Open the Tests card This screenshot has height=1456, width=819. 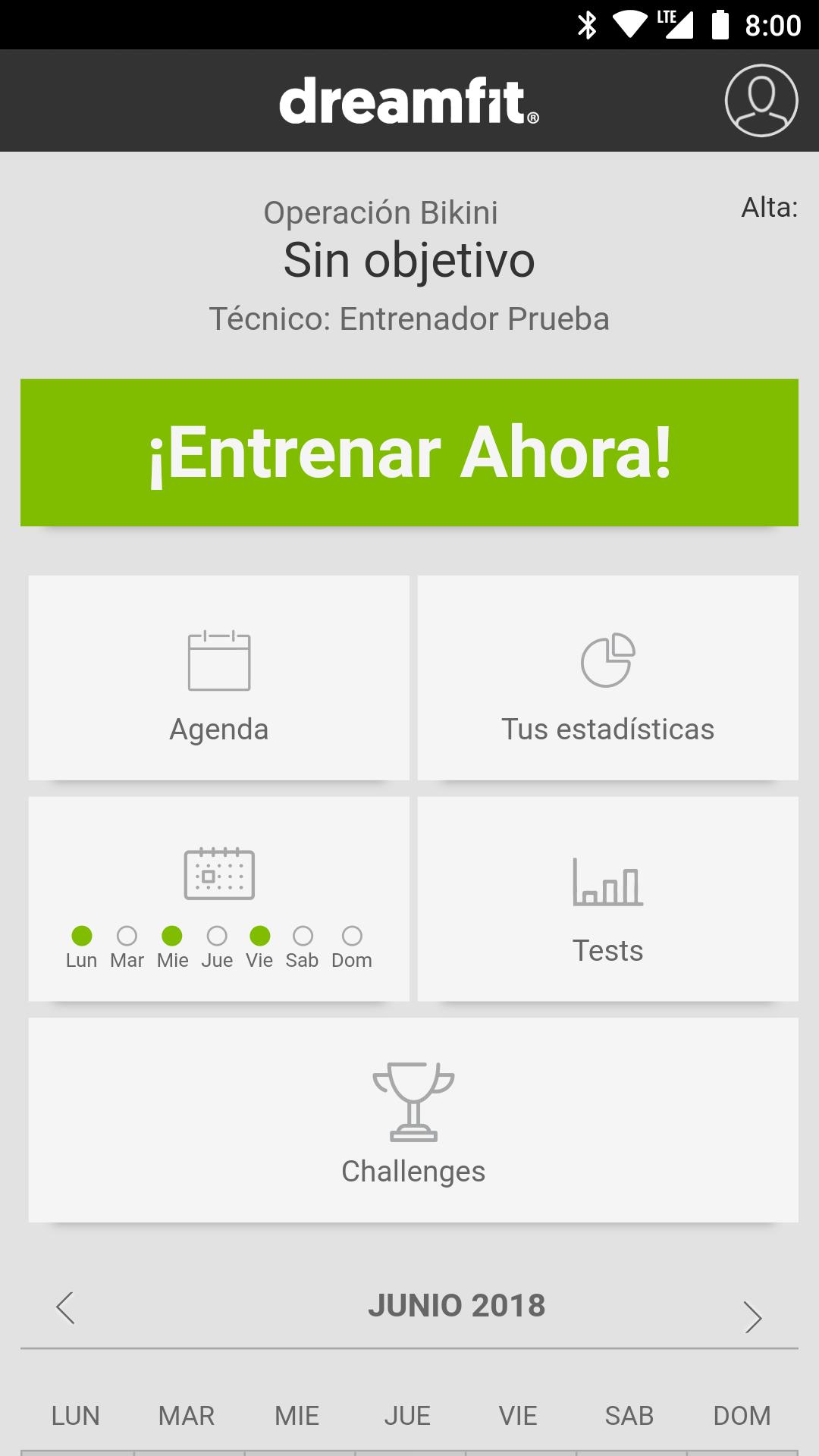(x=608, y=899)
